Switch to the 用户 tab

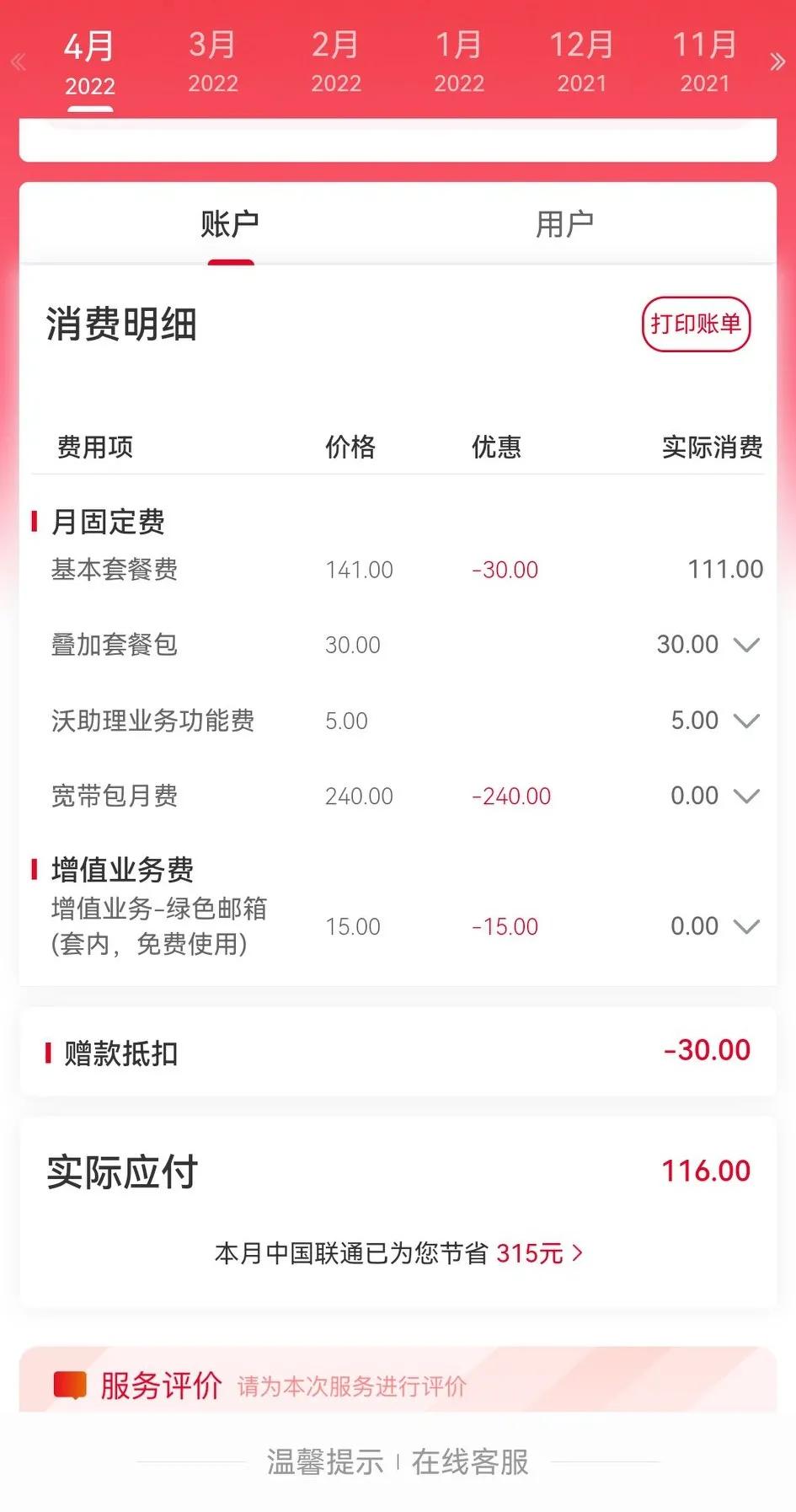(x=567, y=222)
